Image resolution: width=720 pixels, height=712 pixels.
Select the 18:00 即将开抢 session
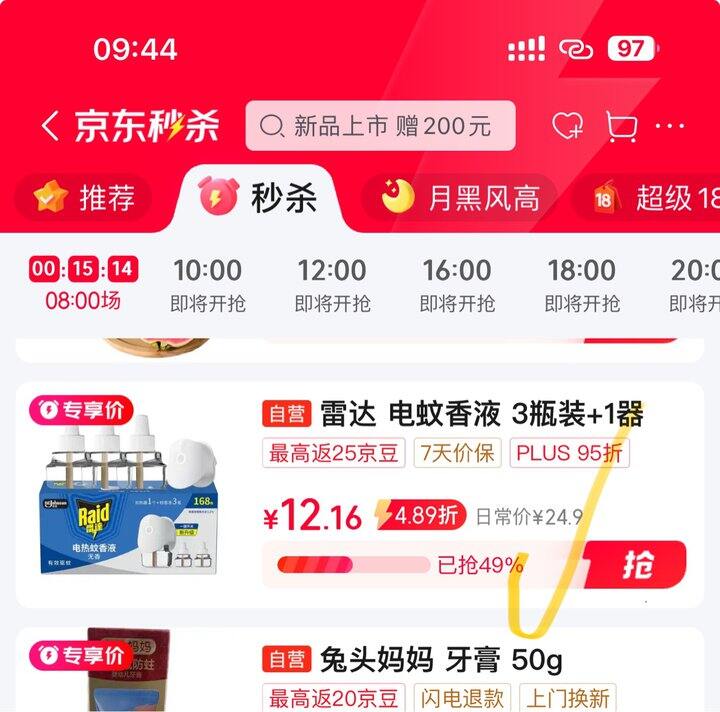582,285
